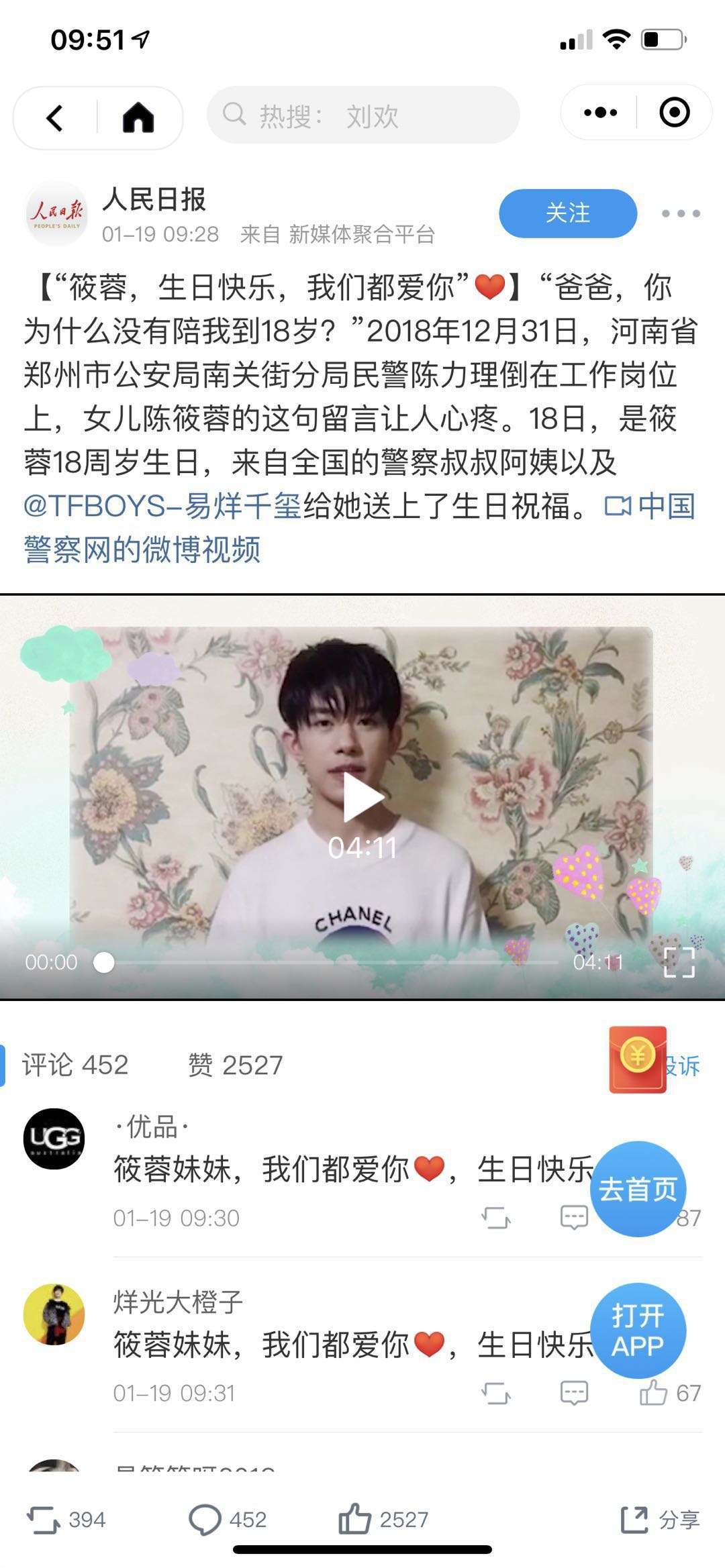725x1568 pixels.
Task: Close the mini program with the circle button
Action: (674, 113)
